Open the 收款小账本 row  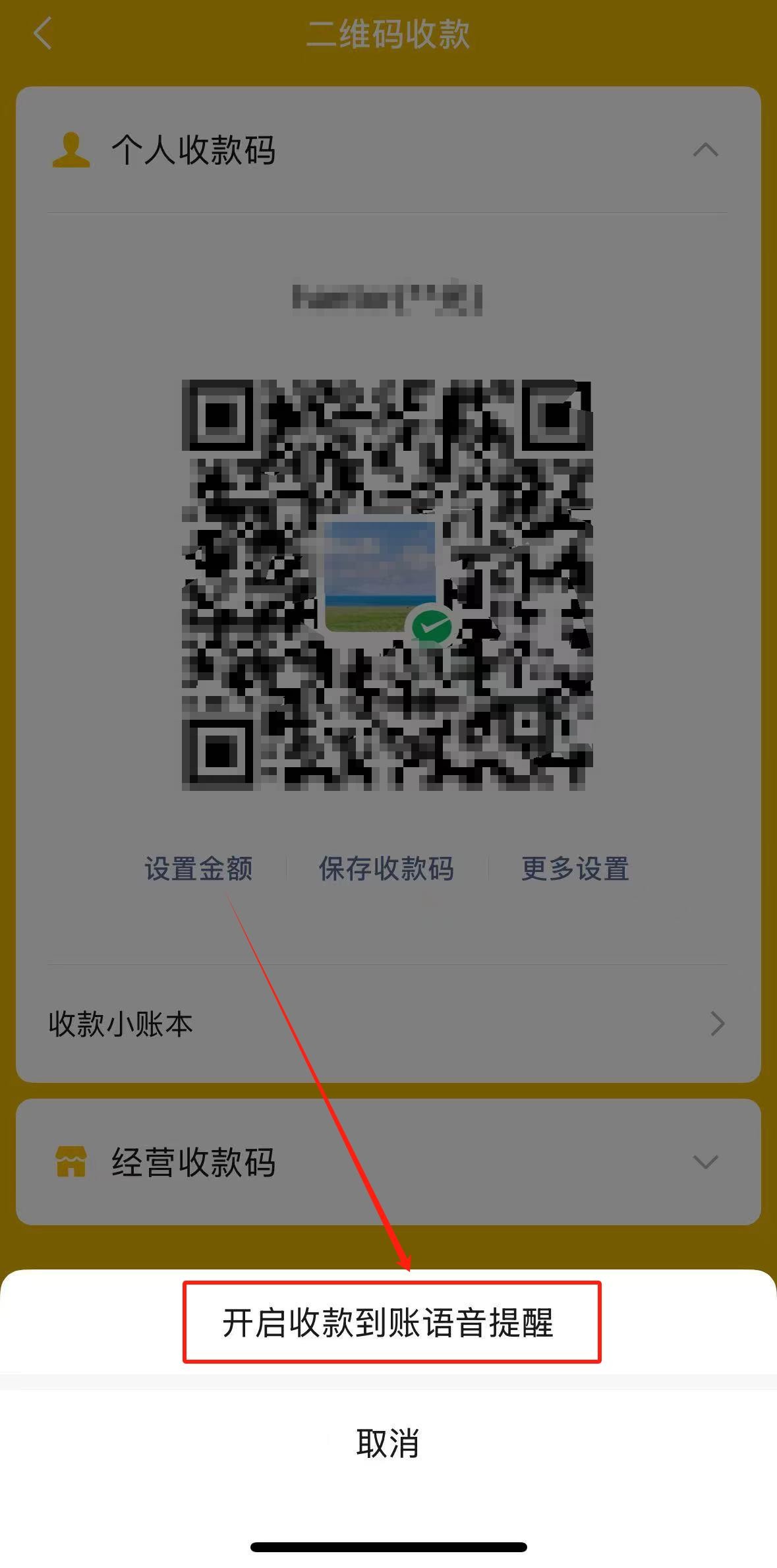[x=388, y=1024]
